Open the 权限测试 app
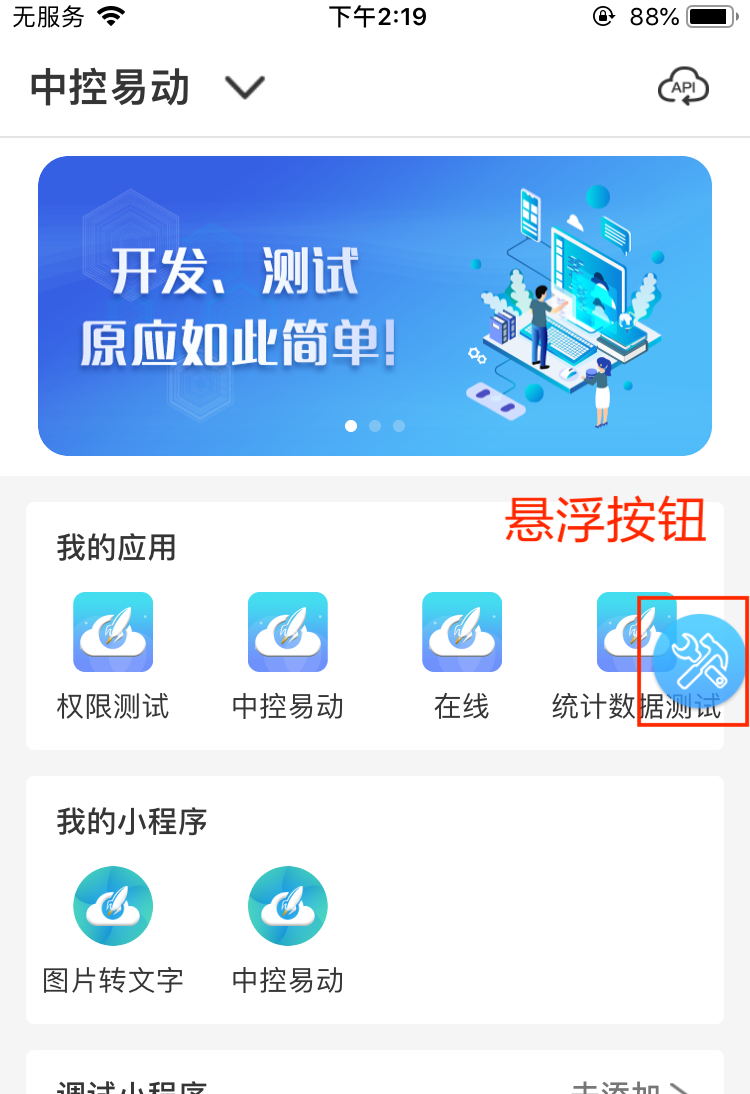The height and width of the screenshot is (1094, 750). coord(113,632)
